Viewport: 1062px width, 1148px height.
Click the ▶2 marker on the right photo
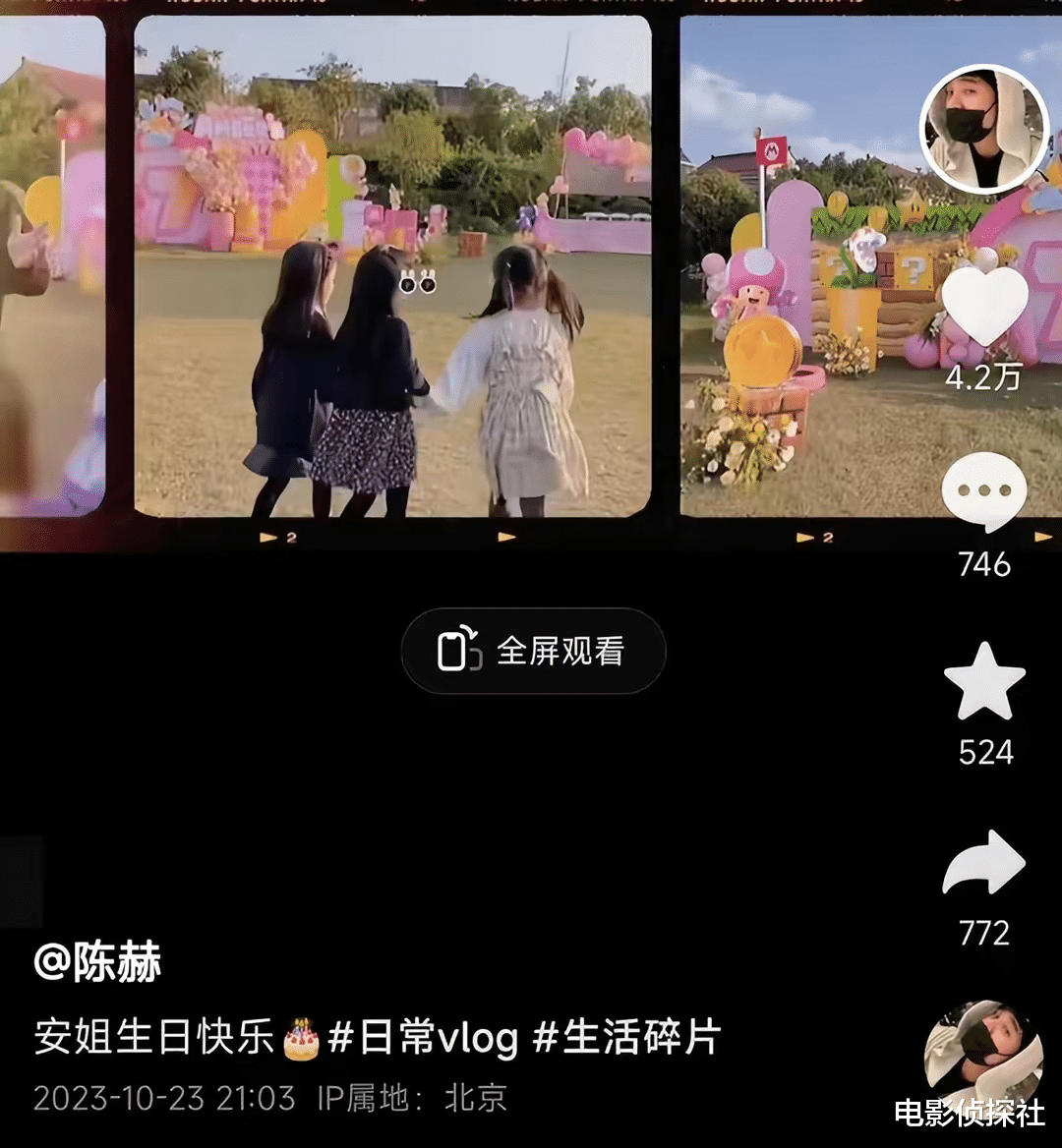tap(814, 539)
